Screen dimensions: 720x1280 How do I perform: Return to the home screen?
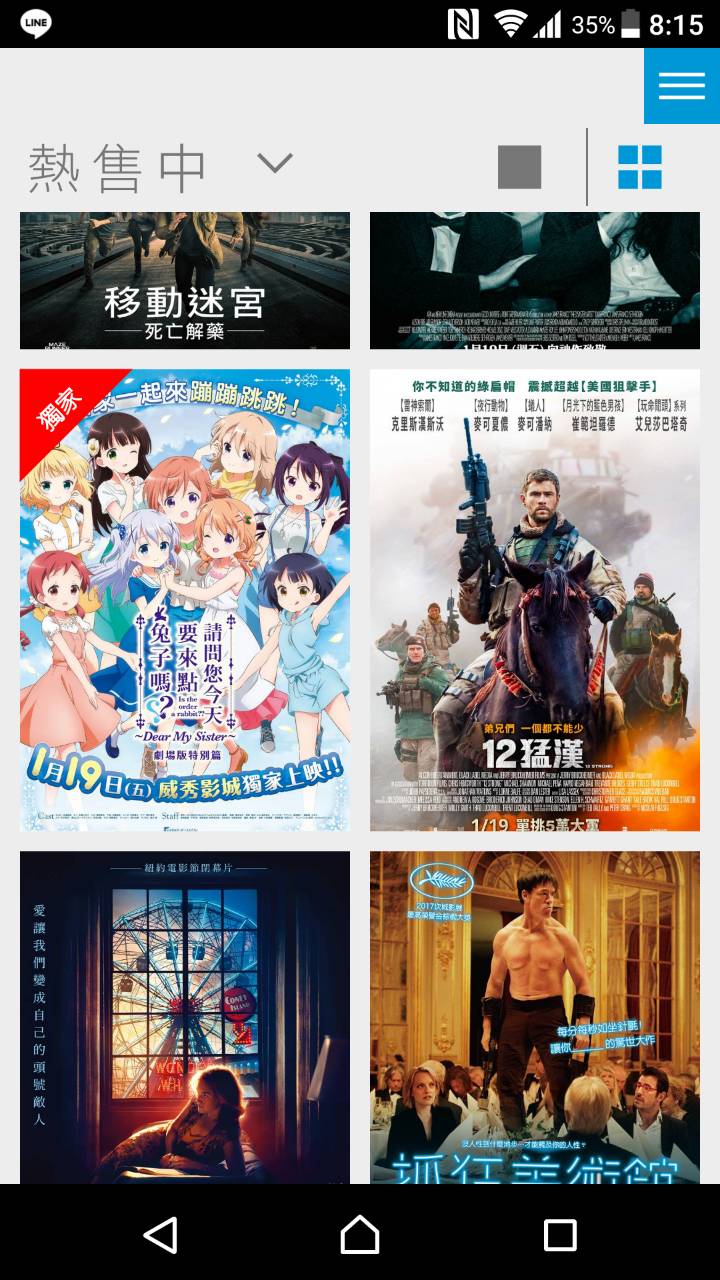click(360, 1234)
